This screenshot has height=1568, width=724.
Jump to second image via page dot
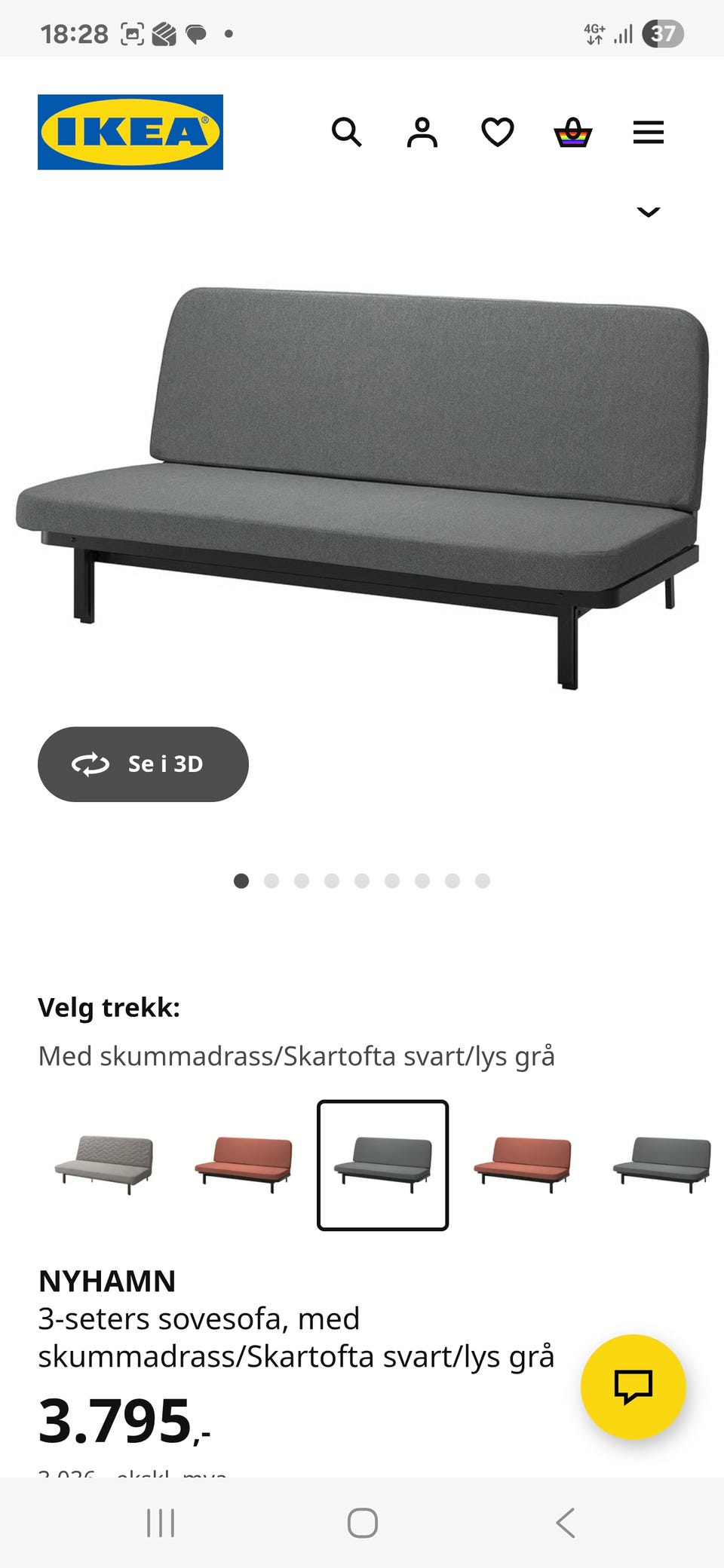point(271,880)
